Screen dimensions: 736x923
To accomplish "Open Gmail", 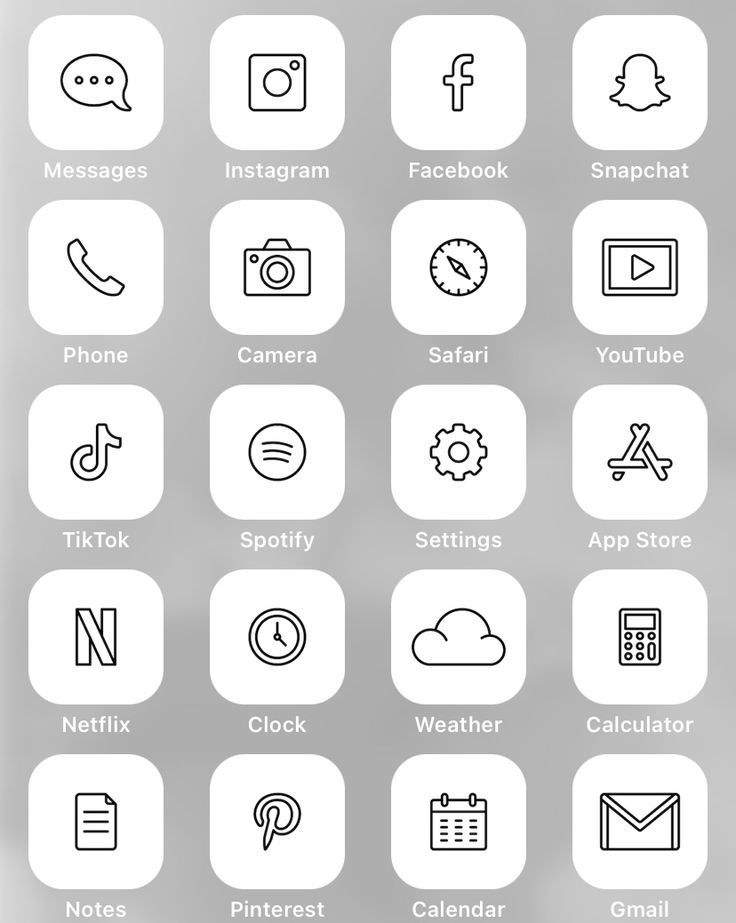I will tap(640, 822).
